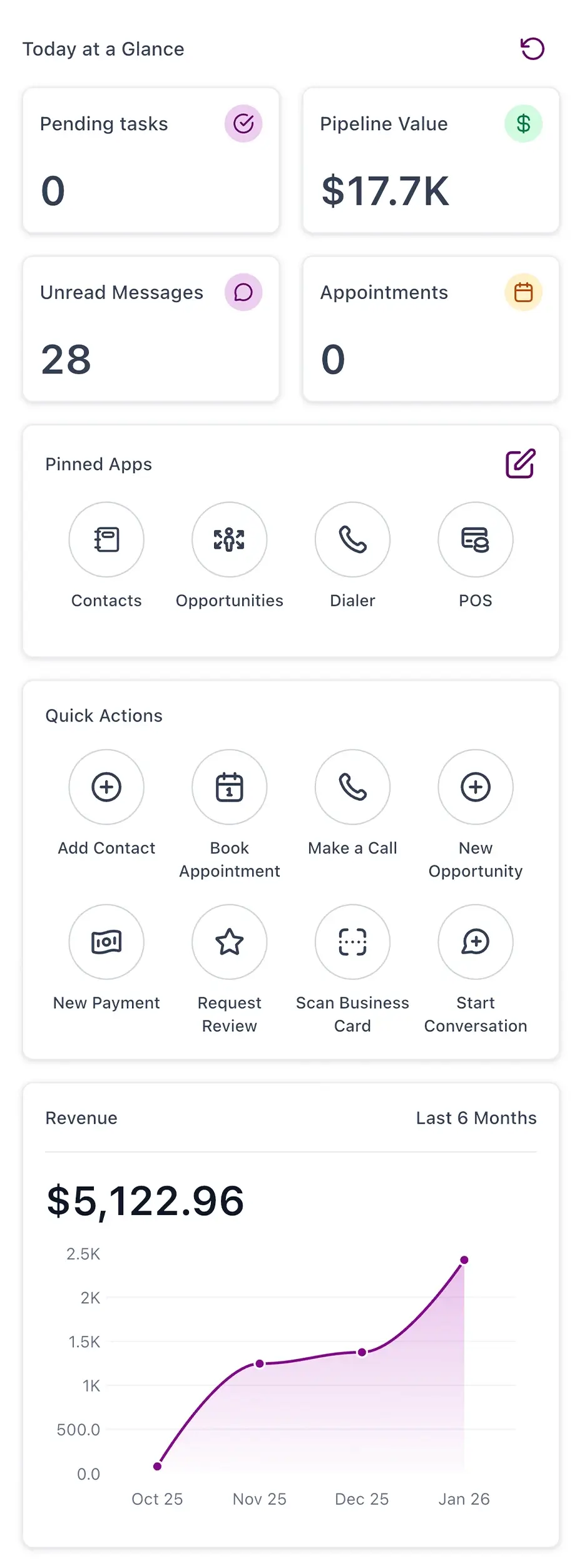Change the Last 6 Months revenue range

[x=476, y=1118]
